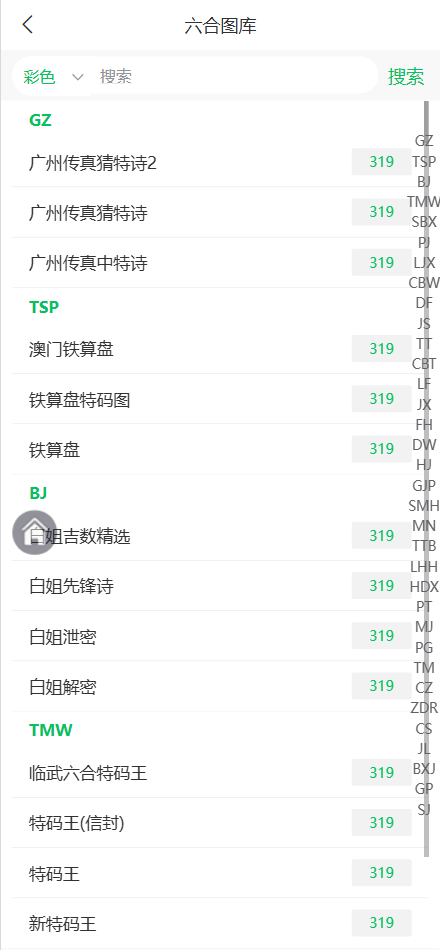Focus the 搜索 text field
This screenshot has width=440, height=950.
233,77
